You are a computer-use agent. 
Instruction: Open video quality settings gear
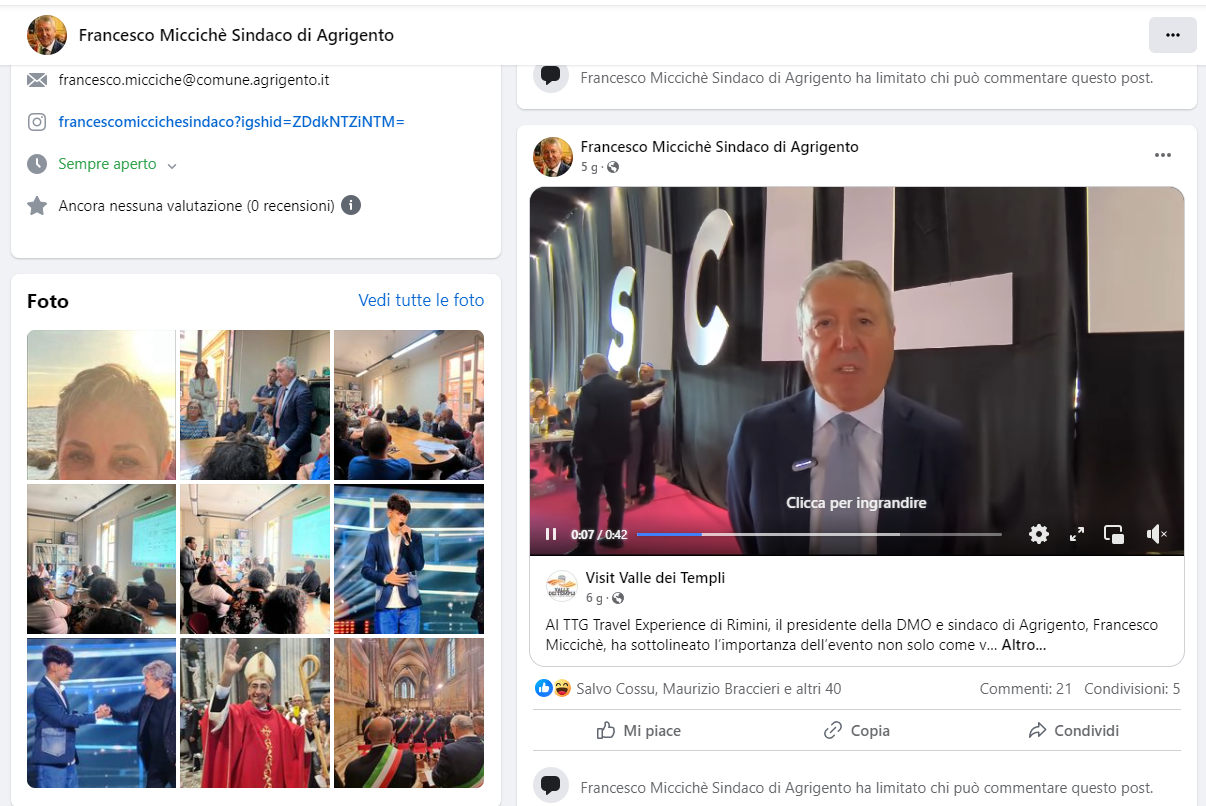click(1039, 534)
